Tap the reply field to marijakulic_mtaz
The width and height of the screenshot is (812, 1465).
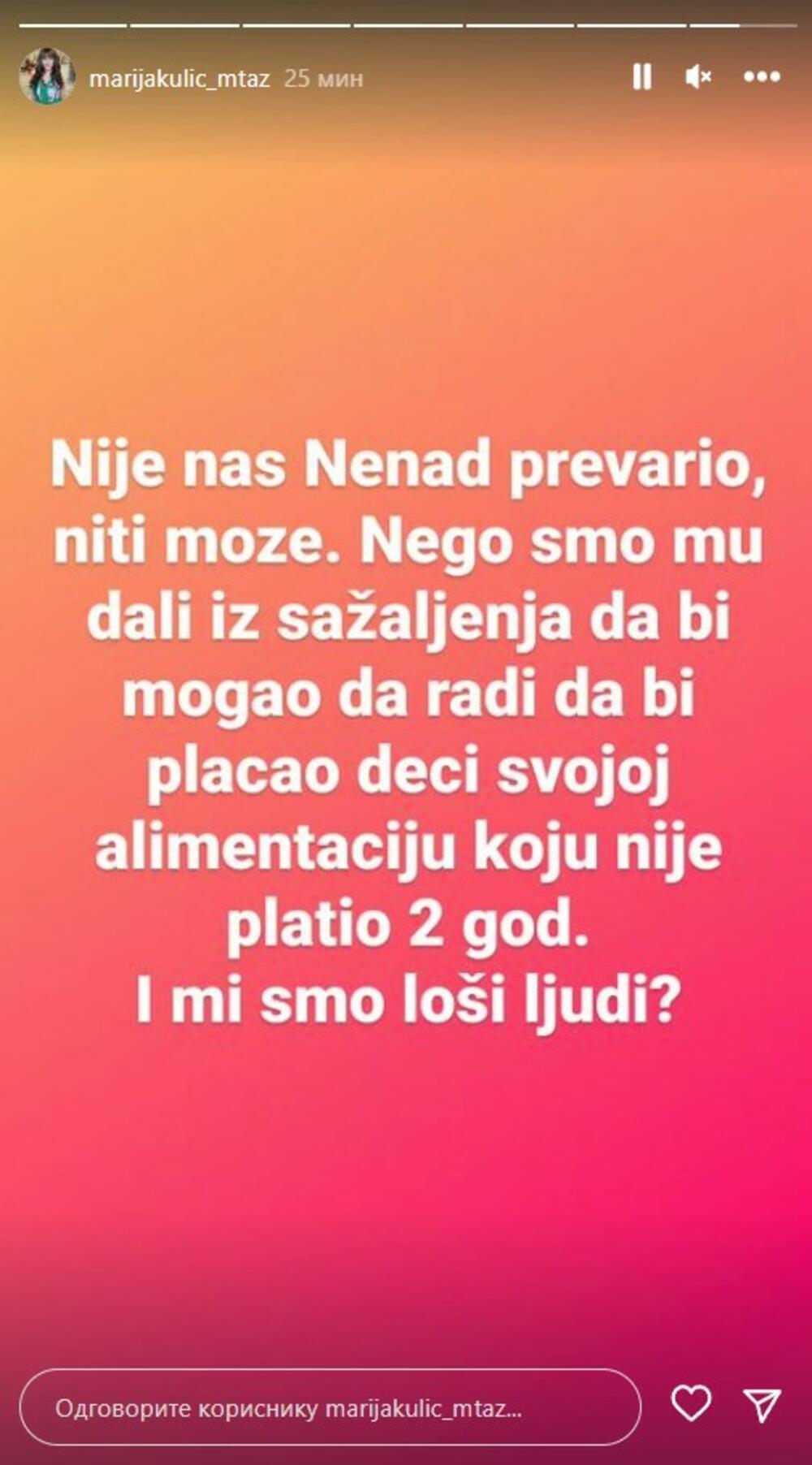[329, 1407]
